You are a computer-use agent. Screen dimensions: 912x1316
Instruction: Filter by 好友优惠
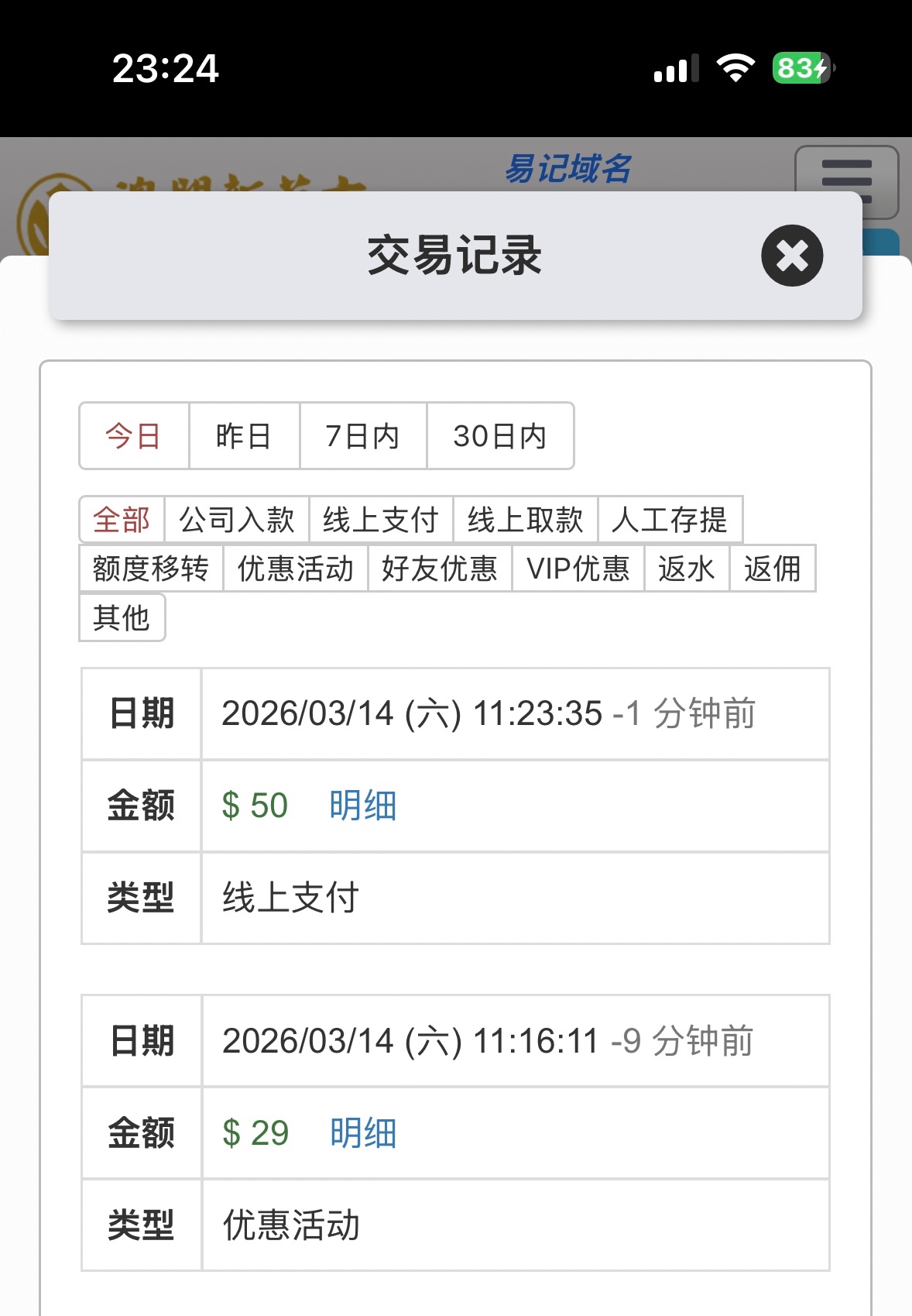click(x=440, y=569)
